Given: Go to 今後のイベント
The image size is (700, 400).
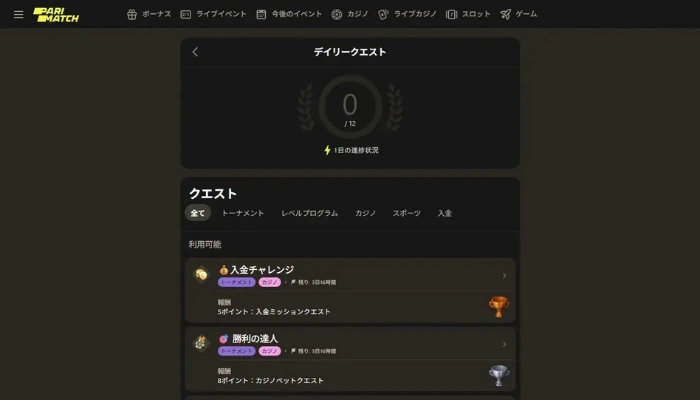Looking at the screenshot, I should click(289, 15).
